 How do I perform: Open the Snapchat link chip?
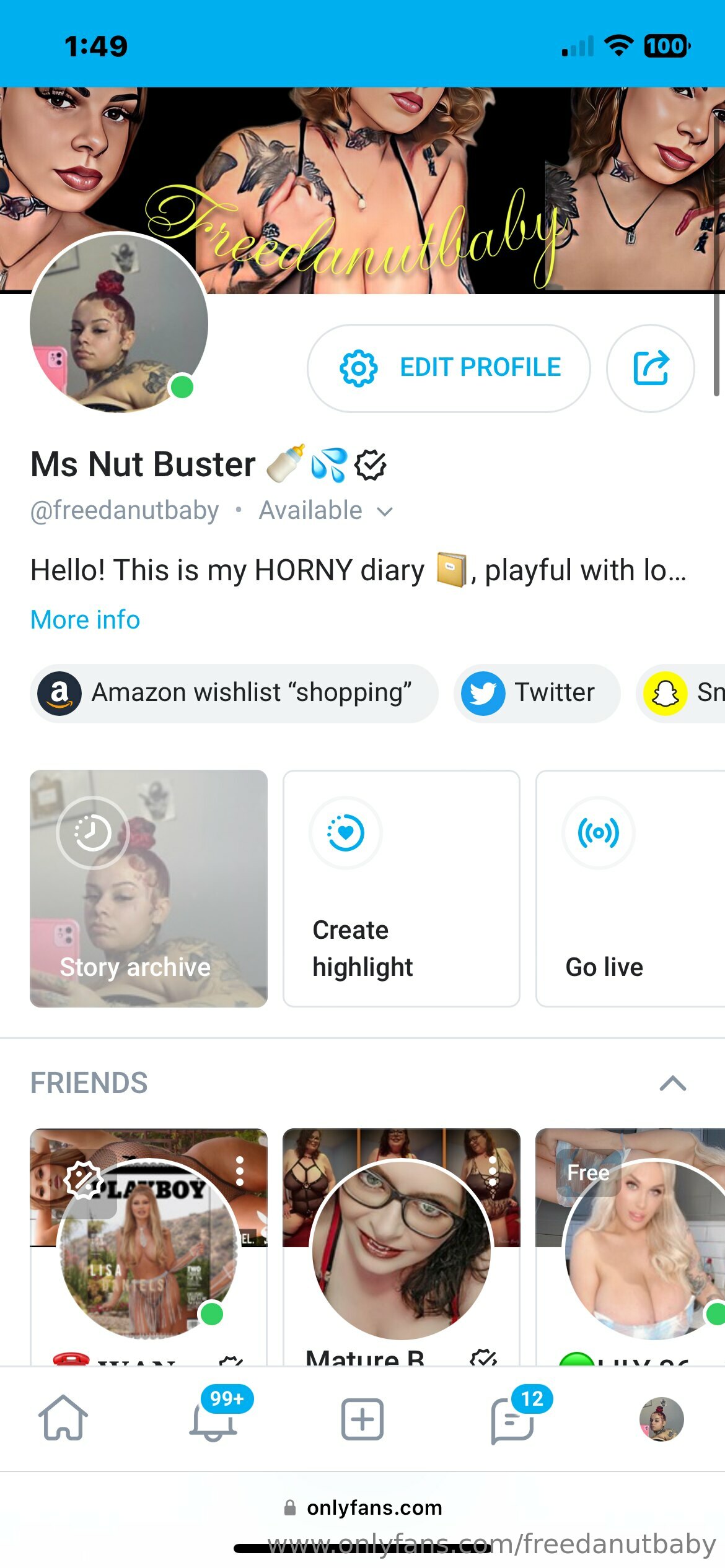click(x=682, y=693)
